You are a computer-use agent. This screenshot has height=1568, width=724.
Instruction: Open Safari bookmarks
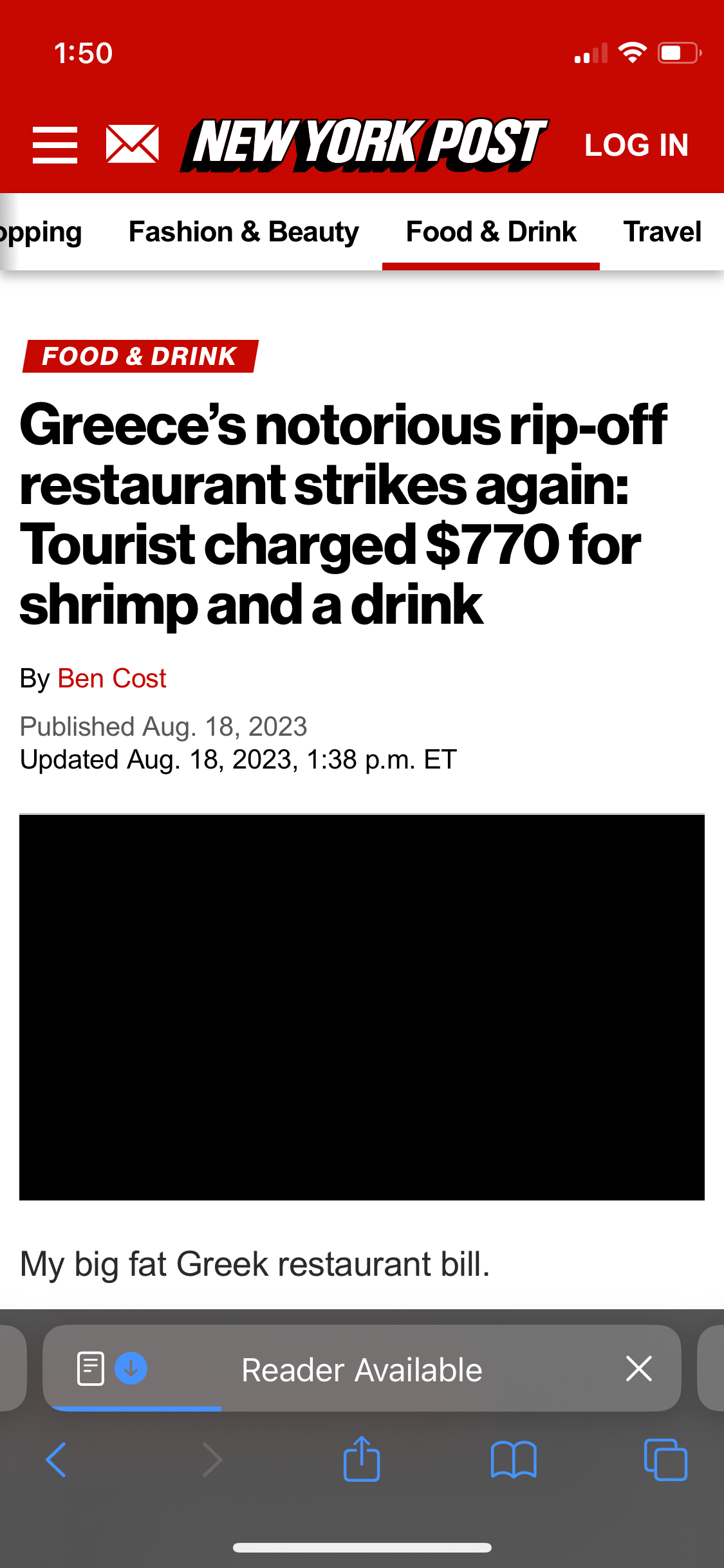(514, 1459)
